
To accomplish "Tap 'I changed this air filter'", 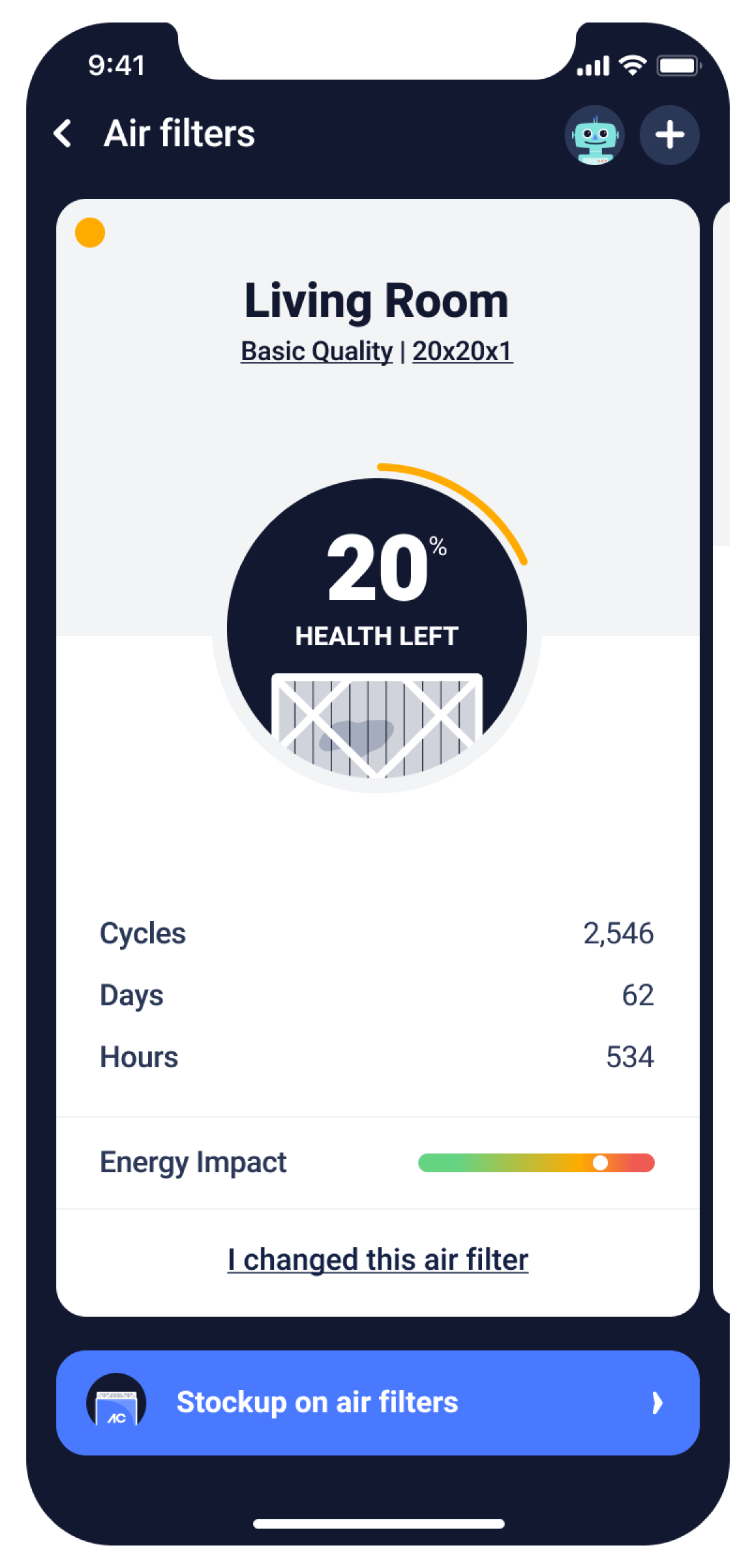I will pos(378,1259).
